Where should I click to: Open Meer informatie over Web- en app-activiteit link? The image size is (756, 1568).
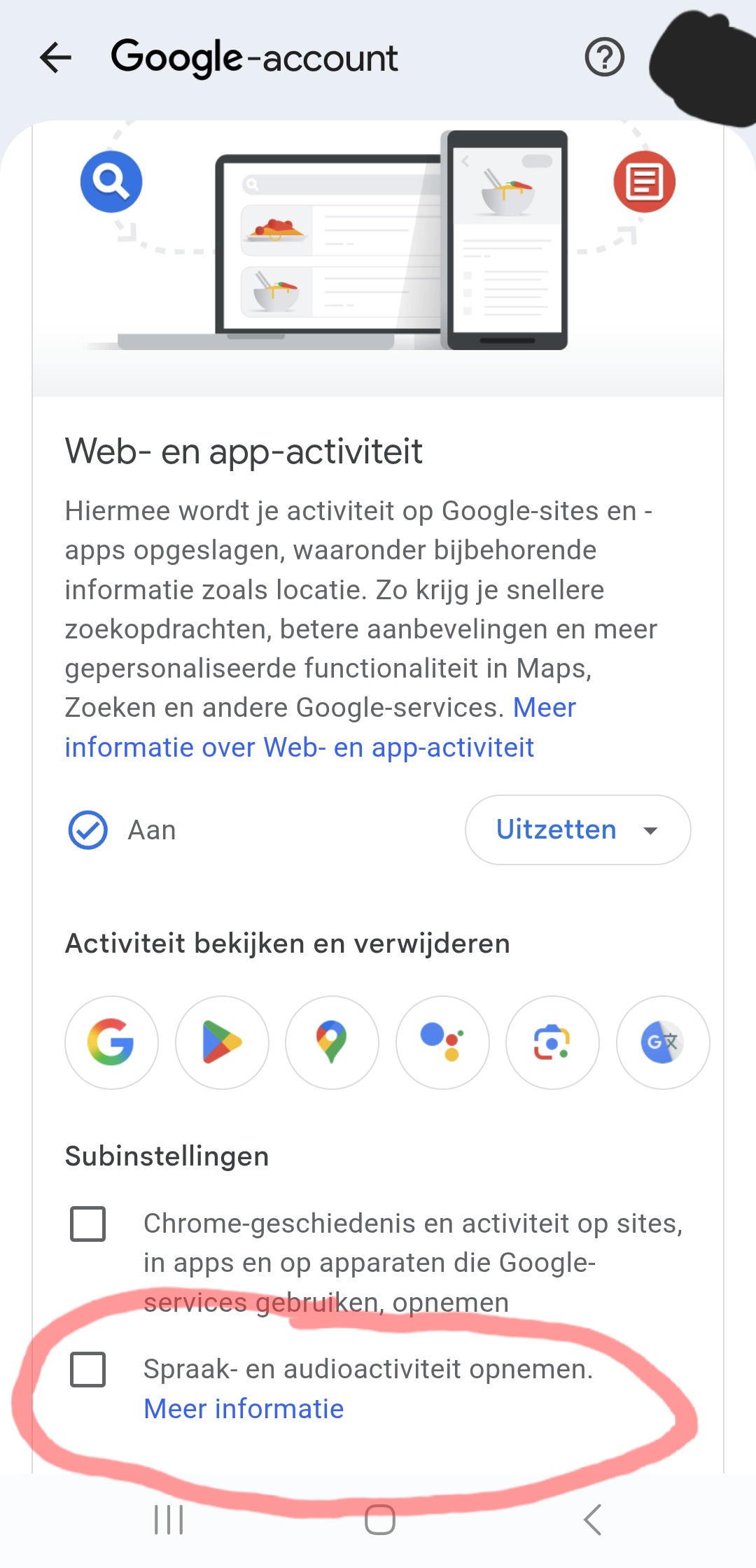click(x=300, y=747)
